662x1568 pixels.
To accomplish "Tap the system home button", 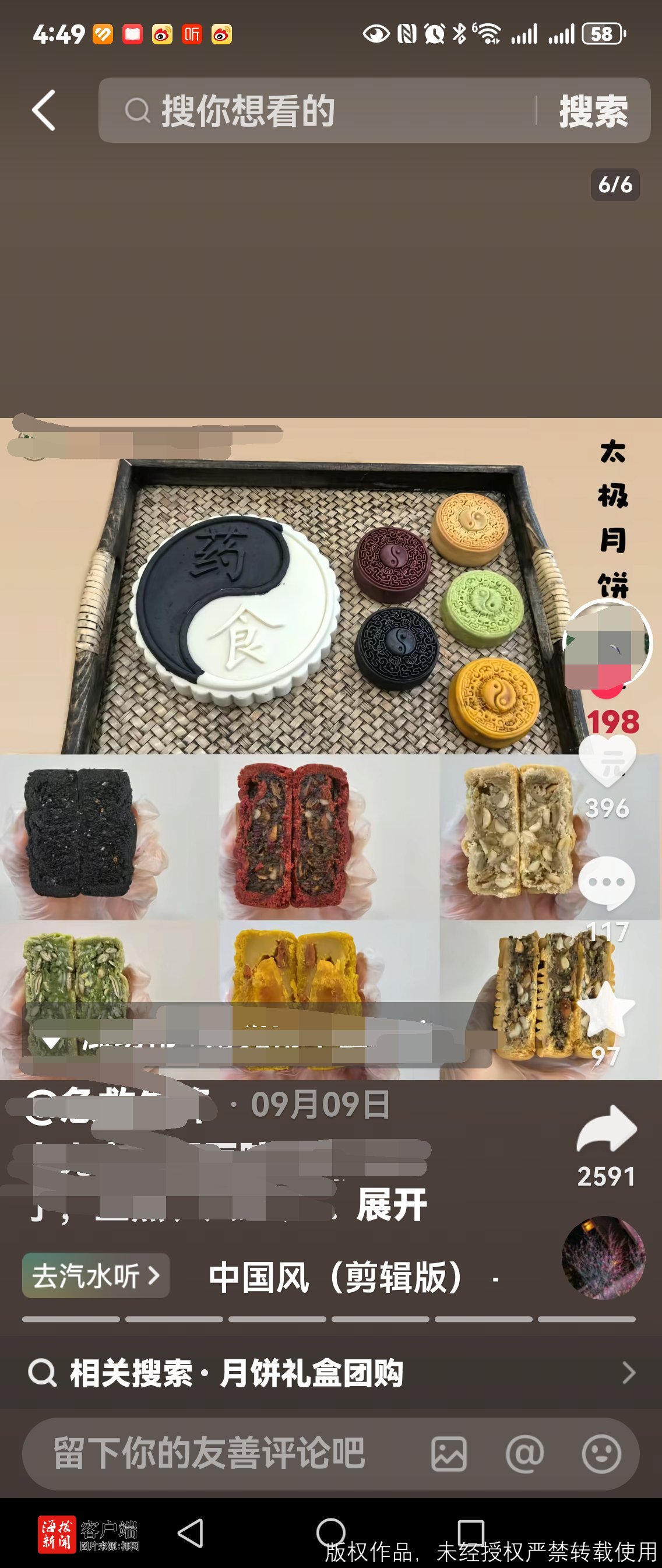I will click(x=331, y=1532).
